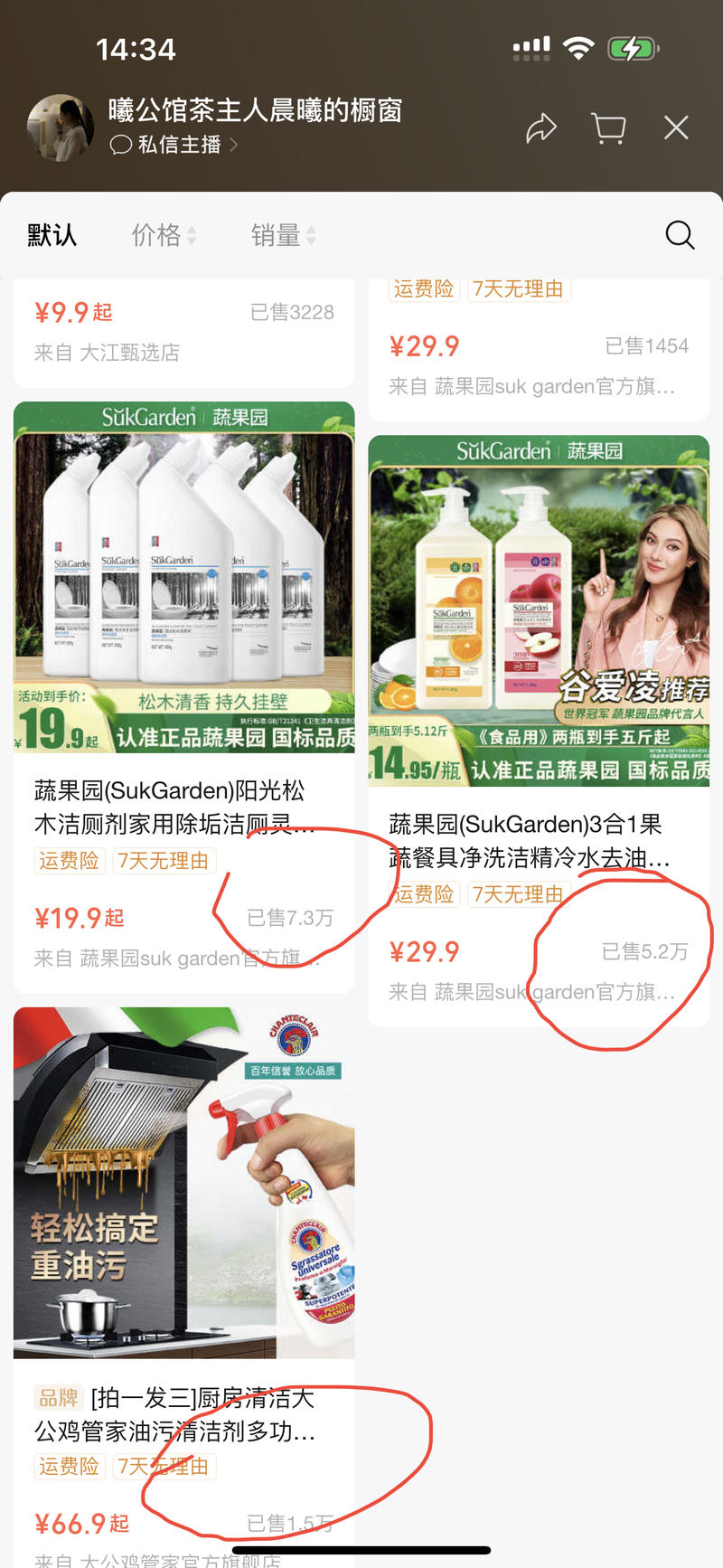This screenshot has width=723, height=1568.
Task: Sort products by 销量
Action: pyautogui.click(x=282, y=235)
